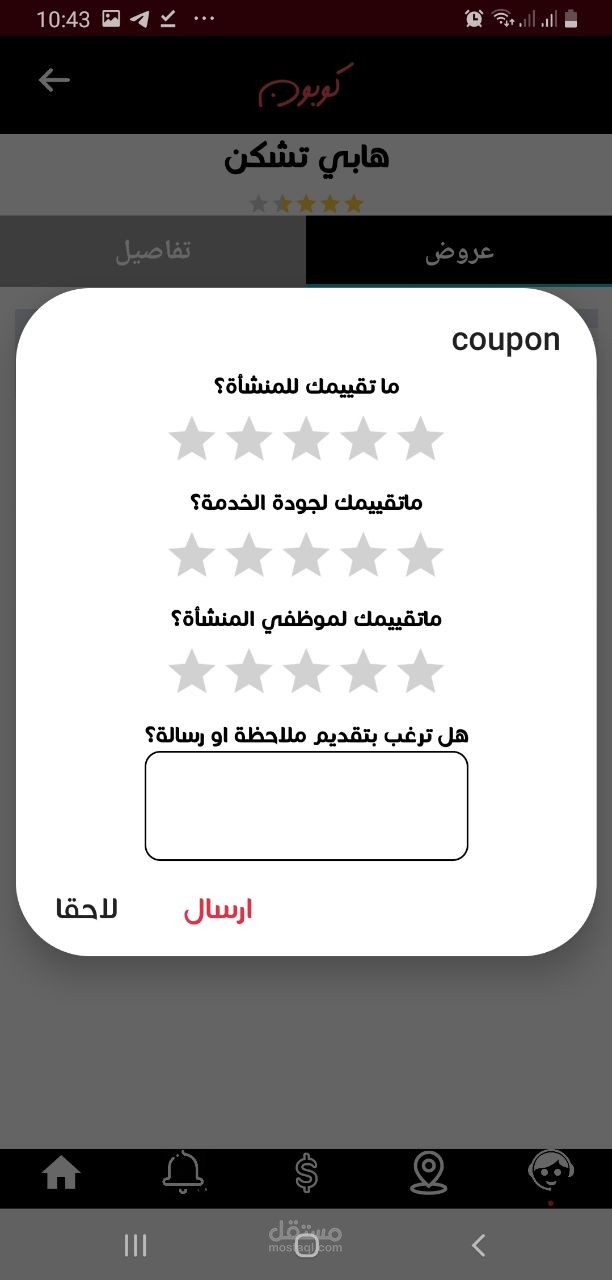Tap ارسال to submit the rating
The width and height of the screenshot is (612, 1280).
(x=217, y=910)
